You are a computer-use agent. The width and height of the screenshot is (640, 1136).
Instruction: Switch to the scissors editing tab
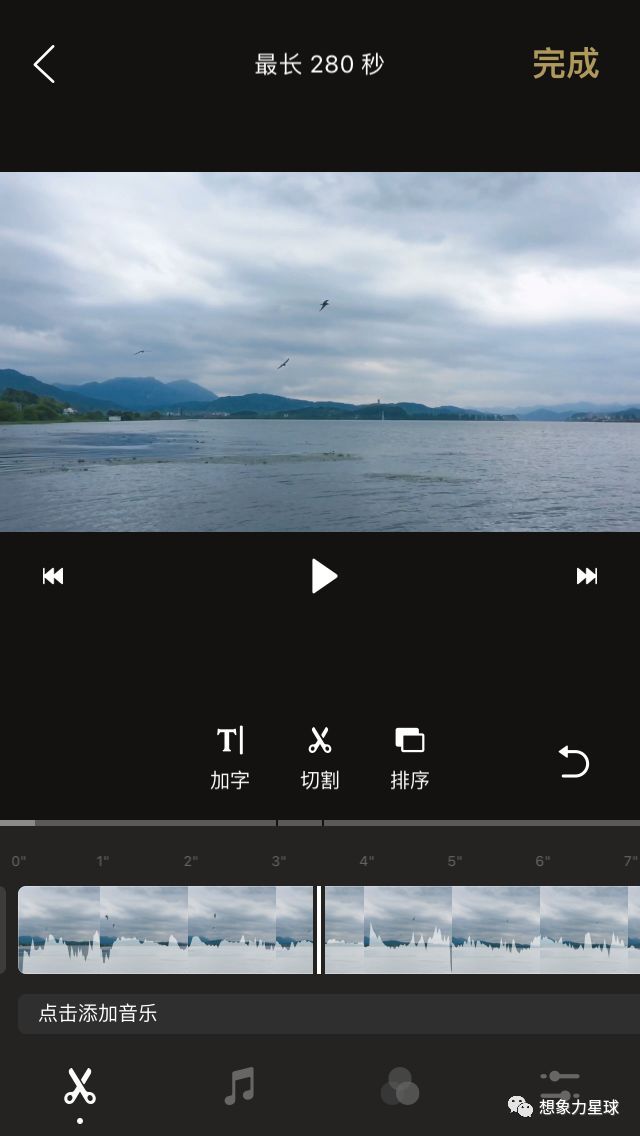click(80, 1087)
